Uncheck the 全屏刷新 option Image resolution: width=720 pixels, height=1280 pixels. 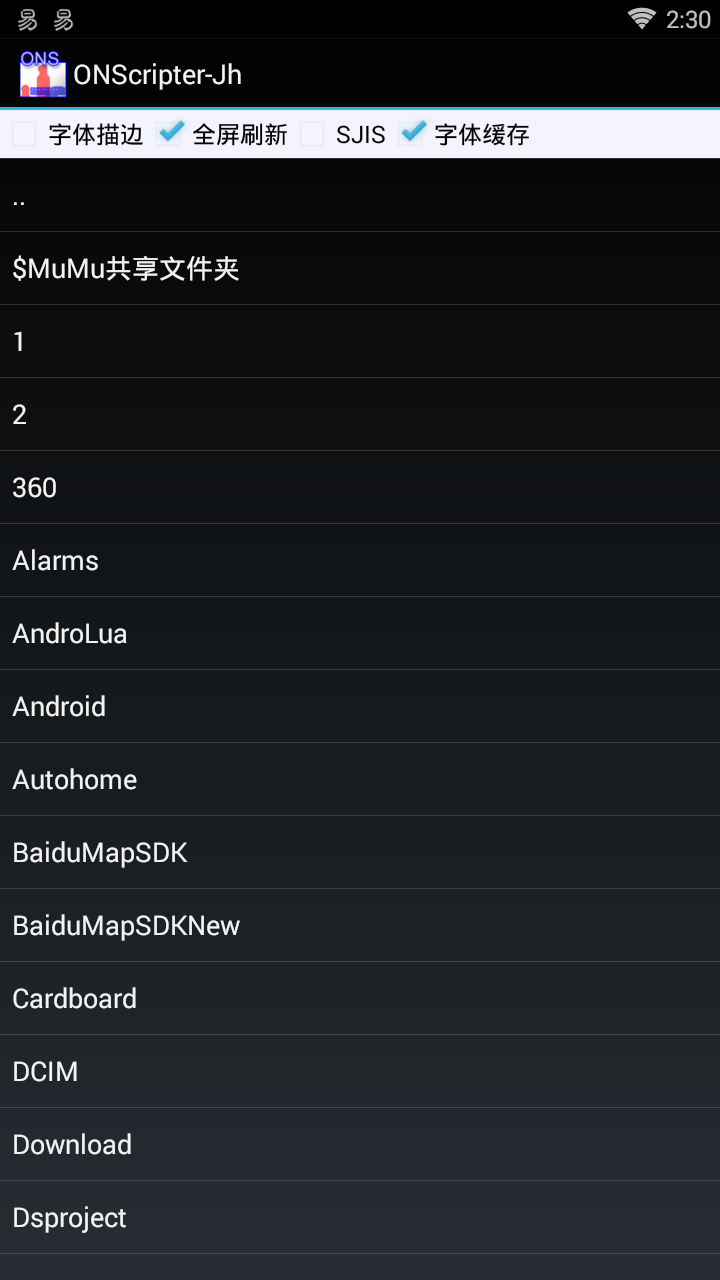click(x=170, y=134)
